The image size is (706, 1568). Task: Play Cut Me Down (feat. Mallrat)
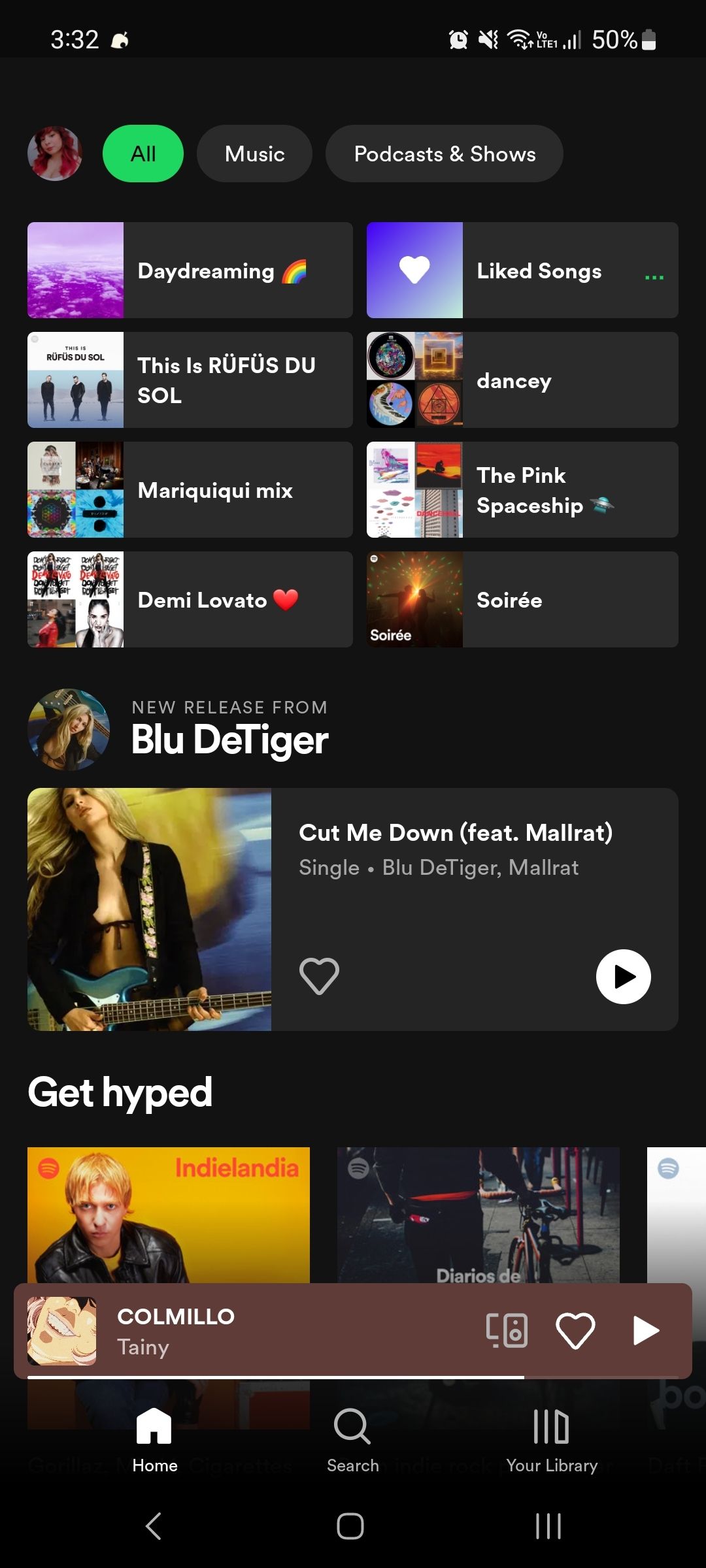tap(623, 976)
